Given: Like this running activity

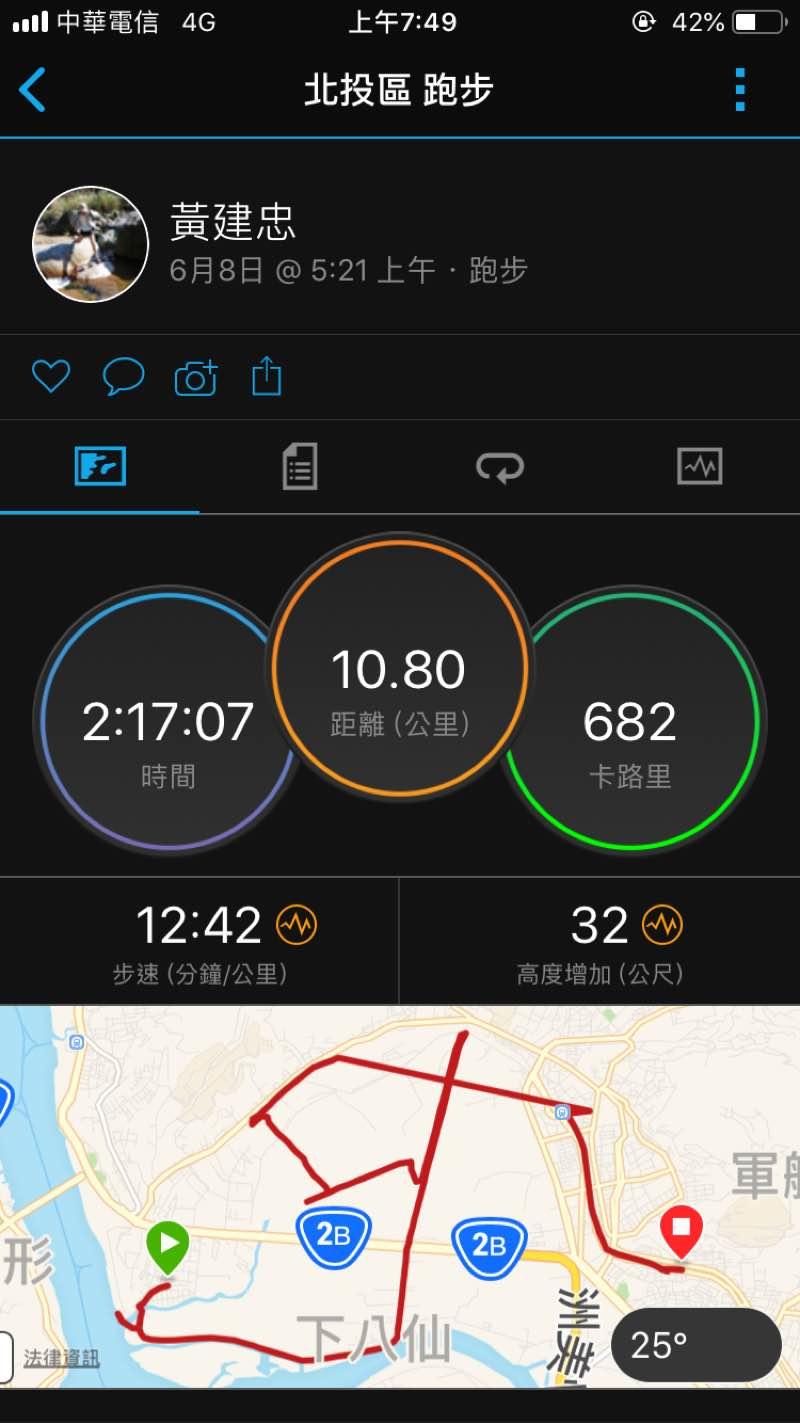Looking at the screenshot, I should pyautogui.click(x=51, y=377).
